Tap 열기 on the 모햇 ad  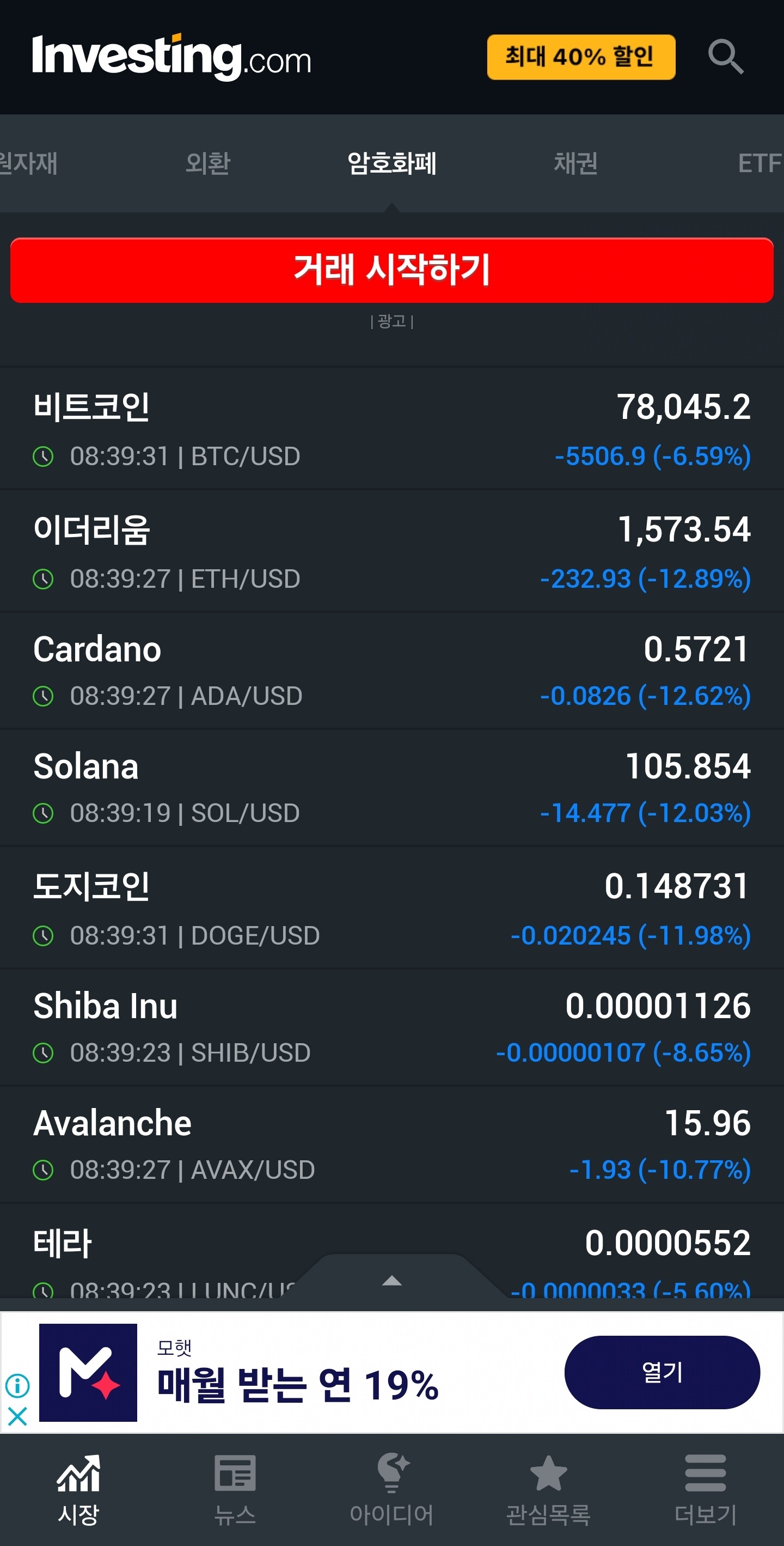point(661,1373)
